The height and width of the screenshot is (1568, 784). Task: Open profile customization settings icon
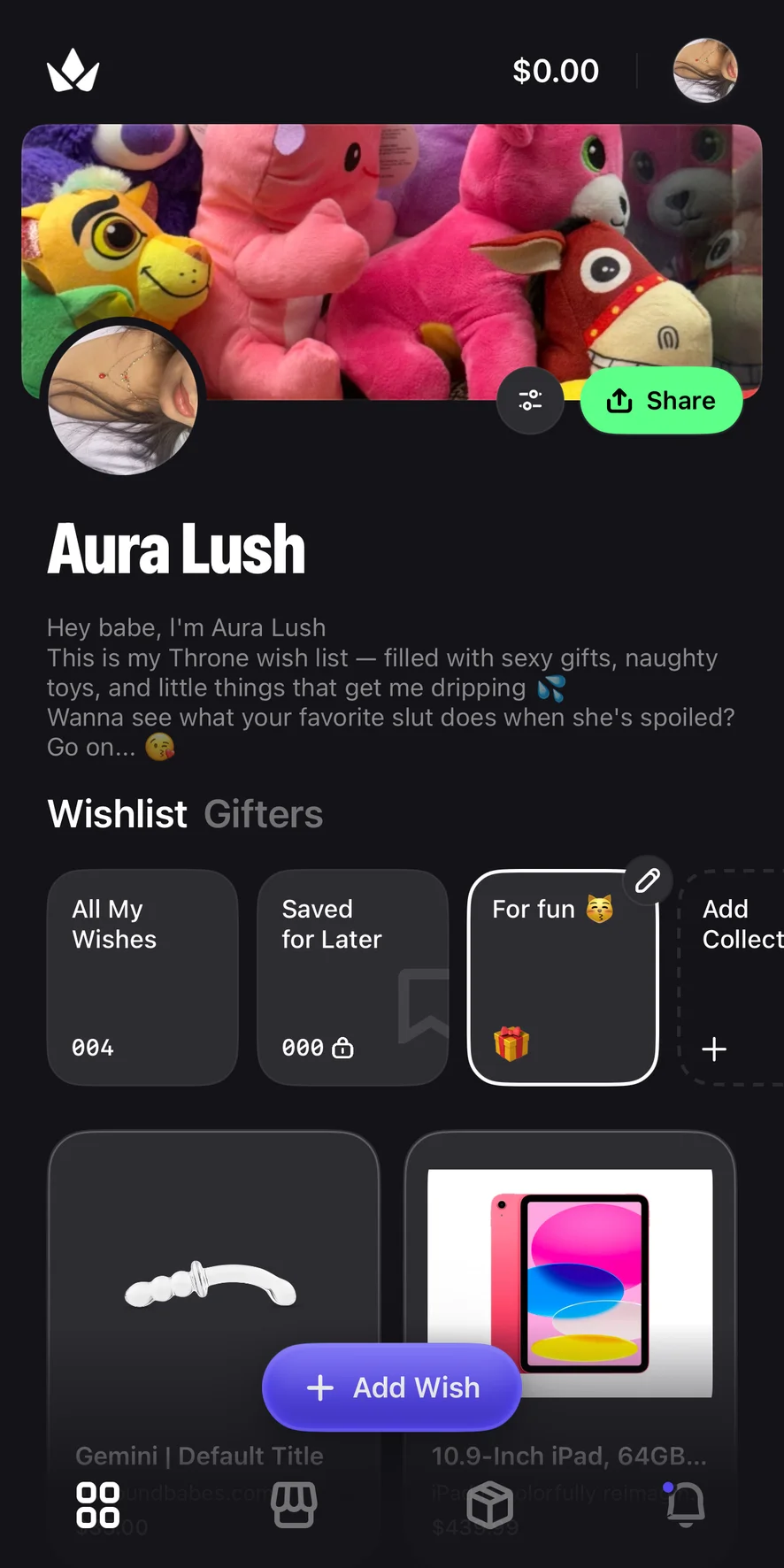(530, 401)
